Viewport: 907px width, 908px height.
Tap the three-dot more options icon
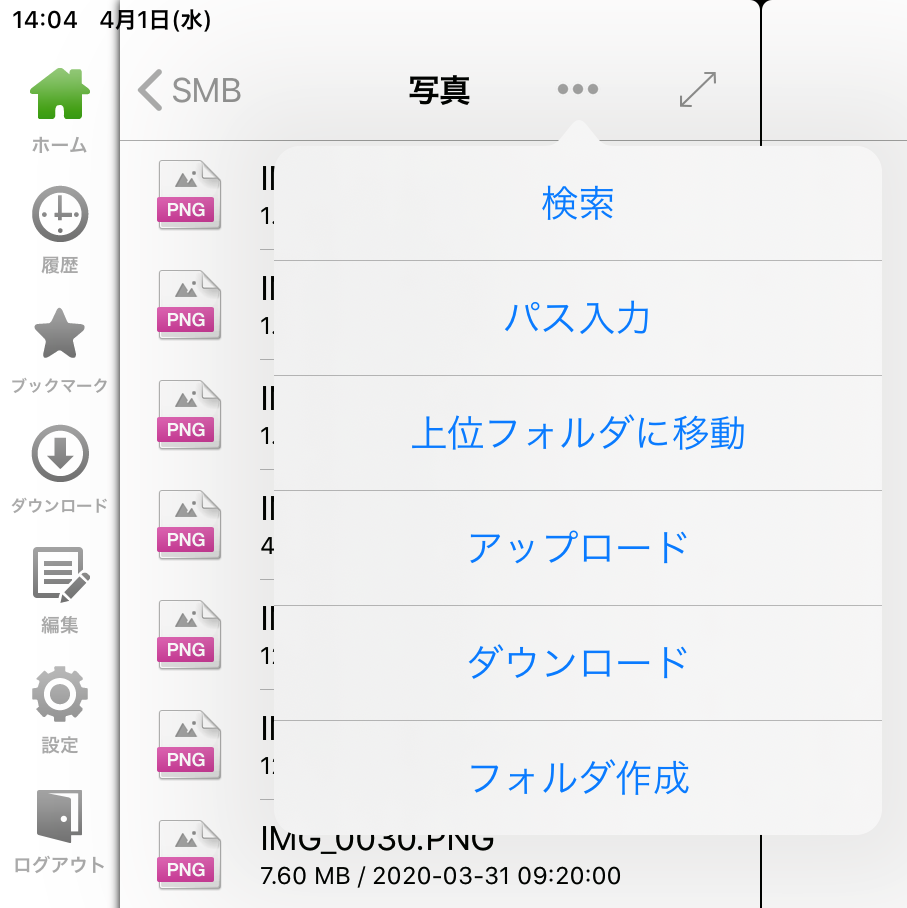[x=578, y=90]
